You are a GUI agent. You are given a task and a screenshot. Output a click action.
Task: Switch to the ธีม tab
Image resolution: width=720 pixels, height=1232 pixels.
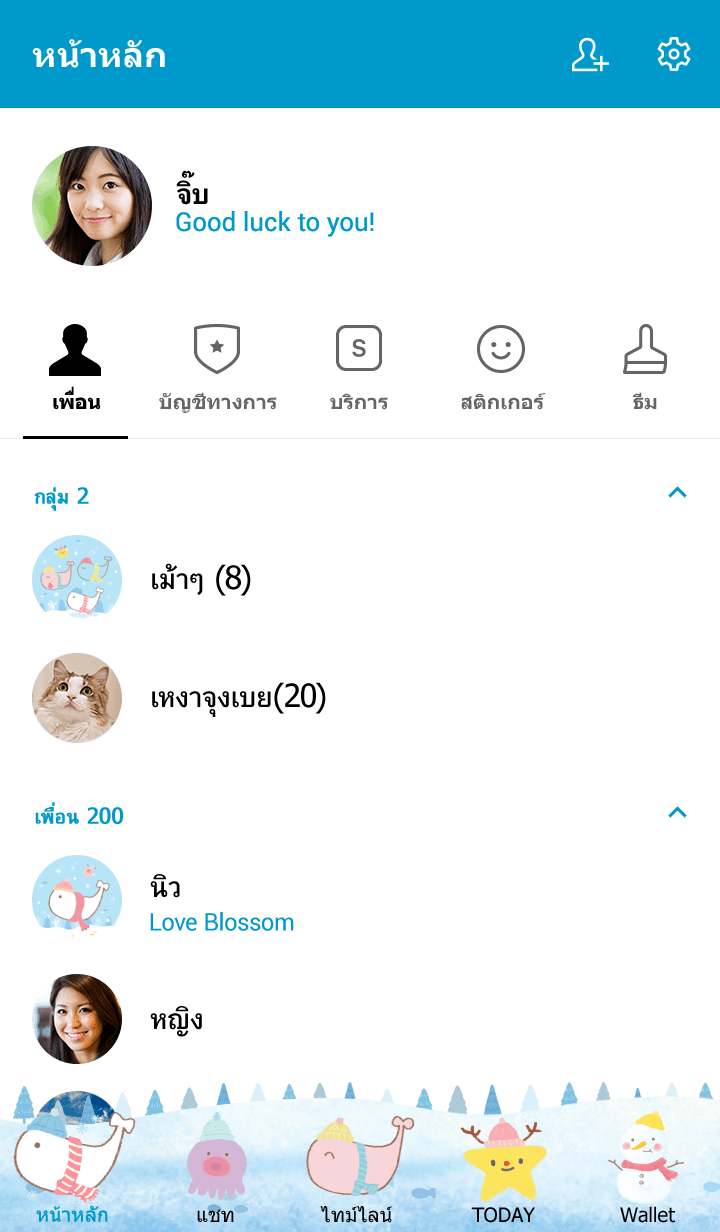coord(645,370)
